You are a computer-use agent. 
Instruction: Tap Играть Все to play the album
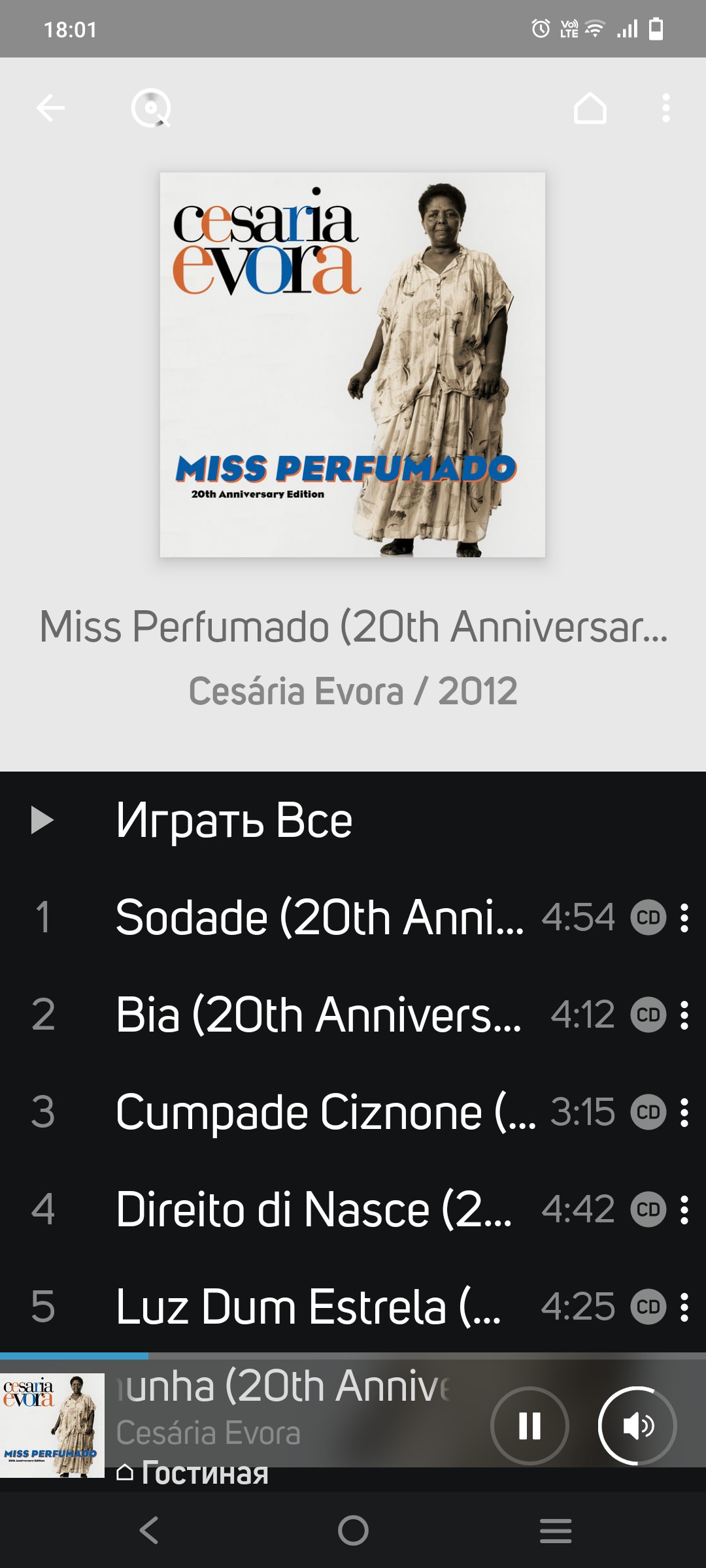[353, 821]
